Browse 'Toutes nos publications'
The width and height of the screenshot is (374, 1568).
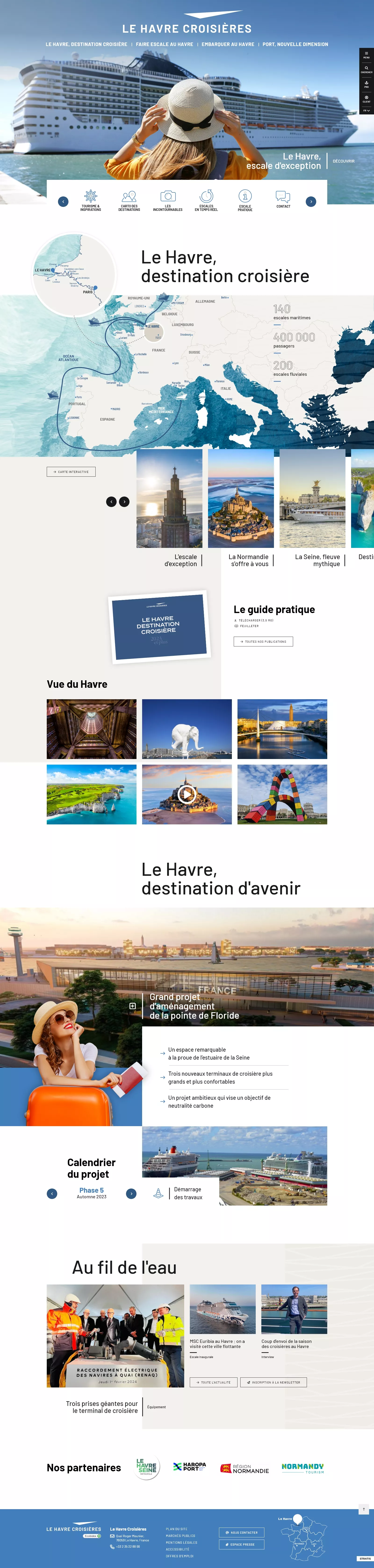tap(263, 642)
